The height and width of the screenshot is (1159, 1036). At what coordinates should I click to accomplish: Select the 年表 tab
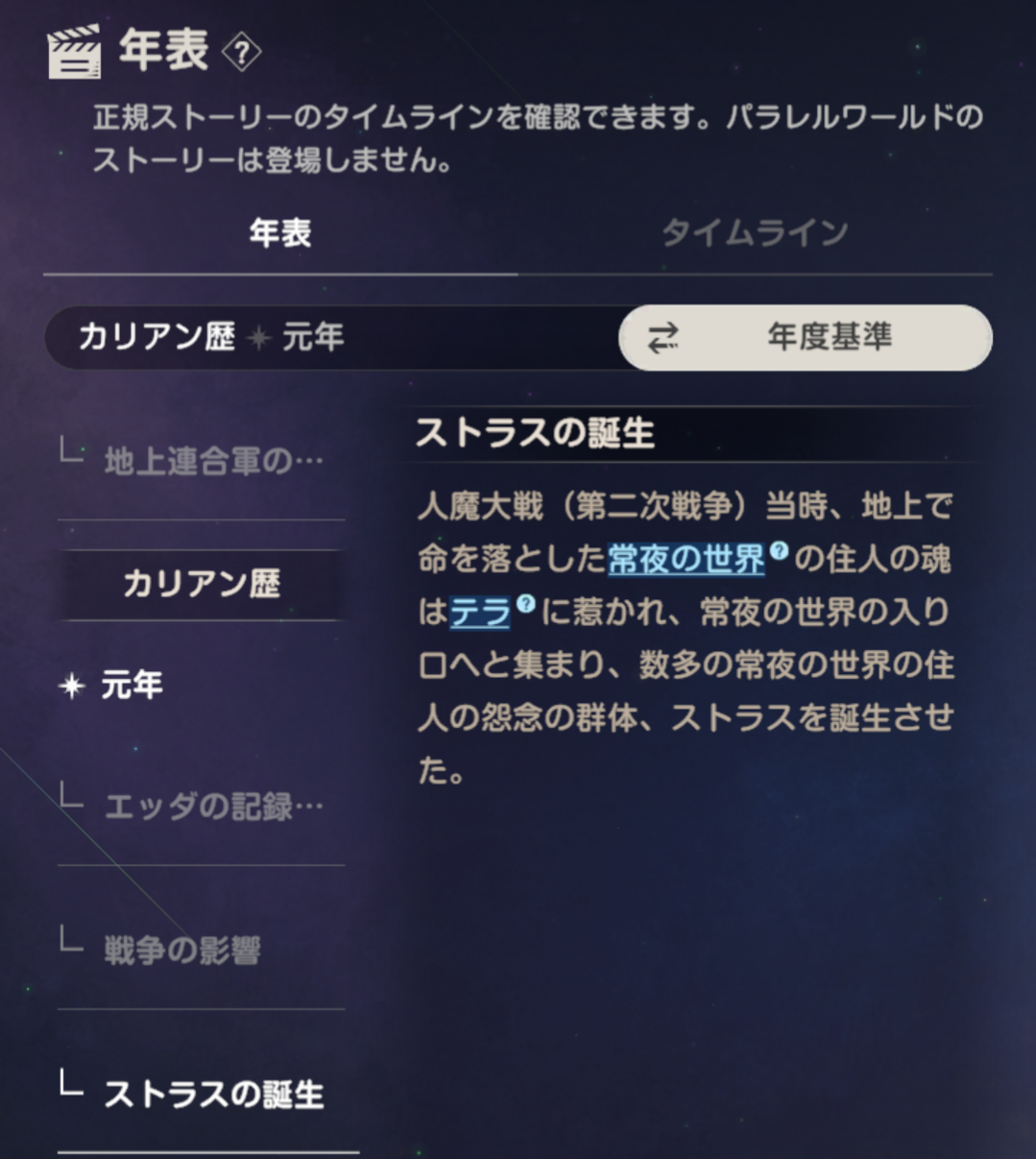coord(280,233)
